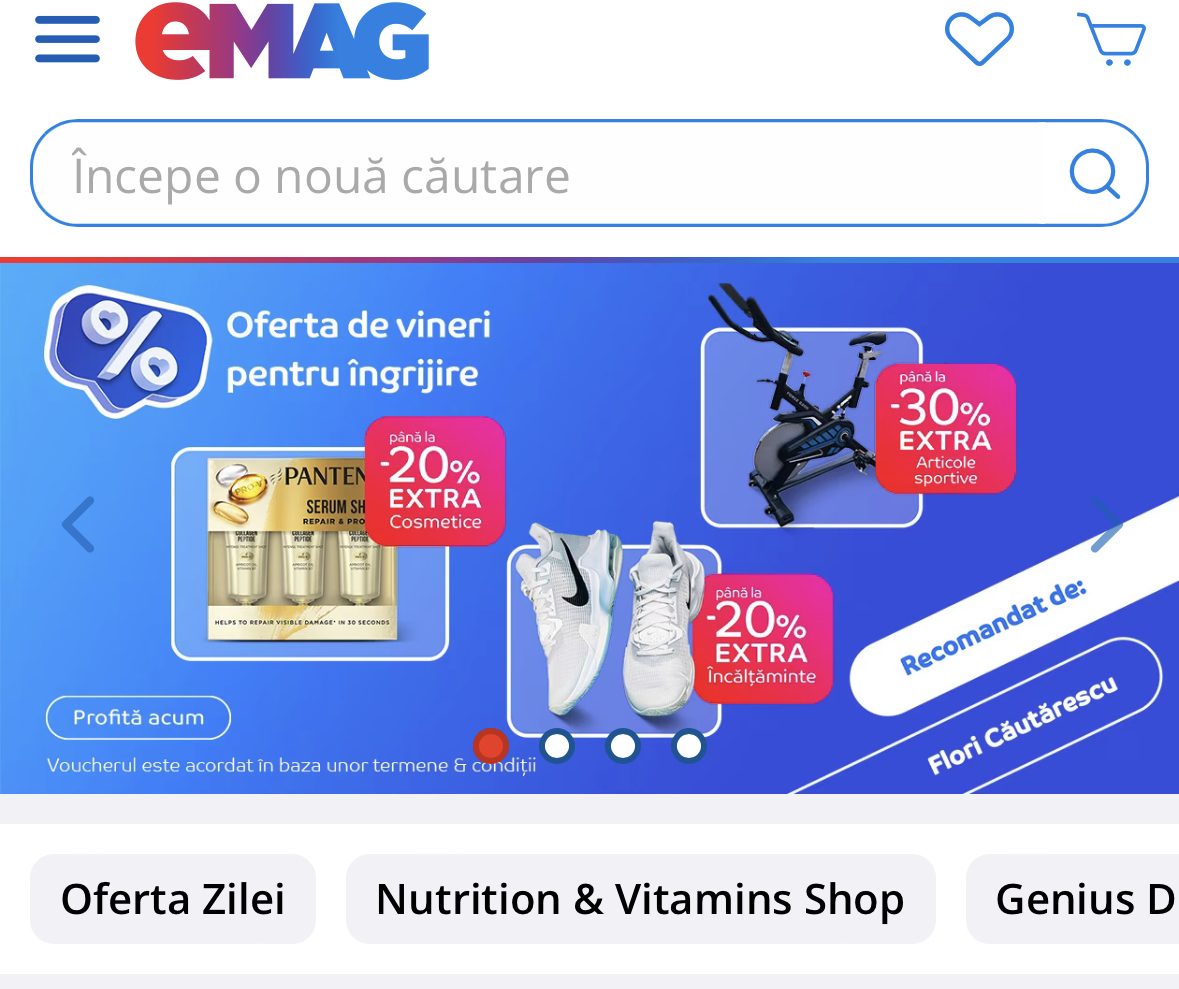Viewport: 1179px width, 989px height.
Task: Select the third carousel page dot
Action: click(x=623, y=746)
